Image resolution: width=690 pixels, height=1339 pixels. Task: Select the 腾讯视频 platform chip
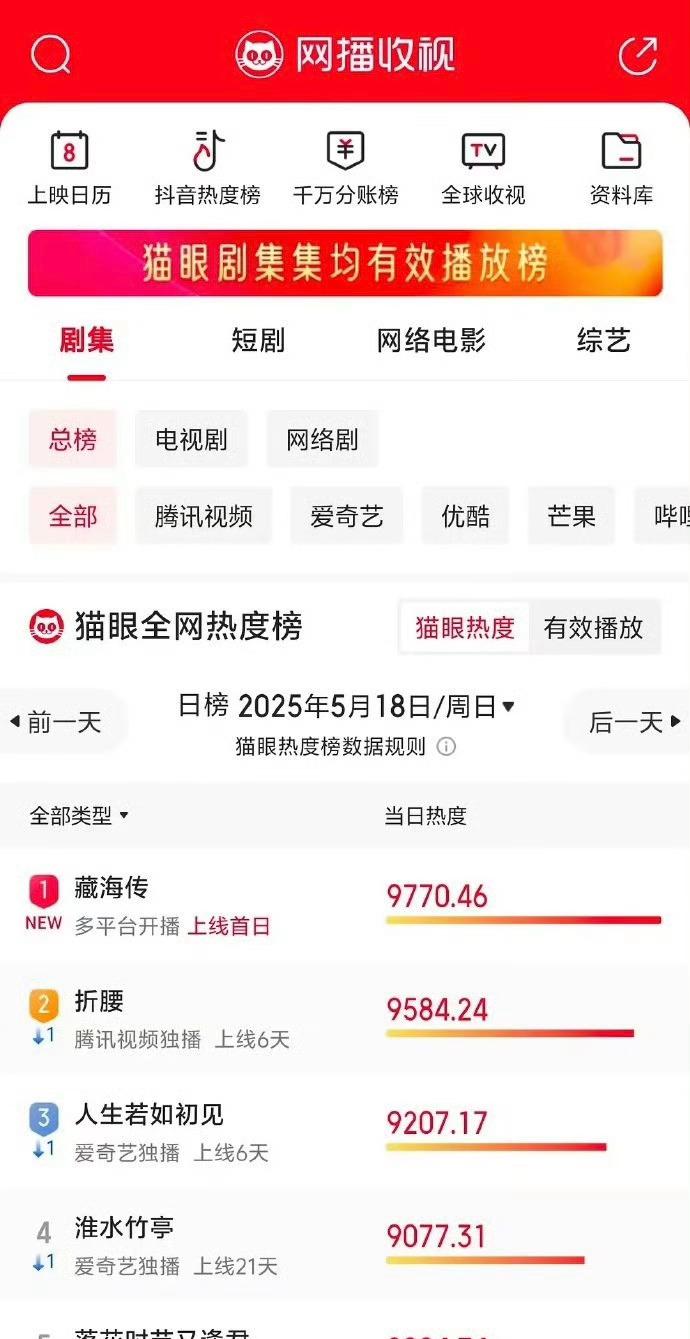[x=203, y=516]
